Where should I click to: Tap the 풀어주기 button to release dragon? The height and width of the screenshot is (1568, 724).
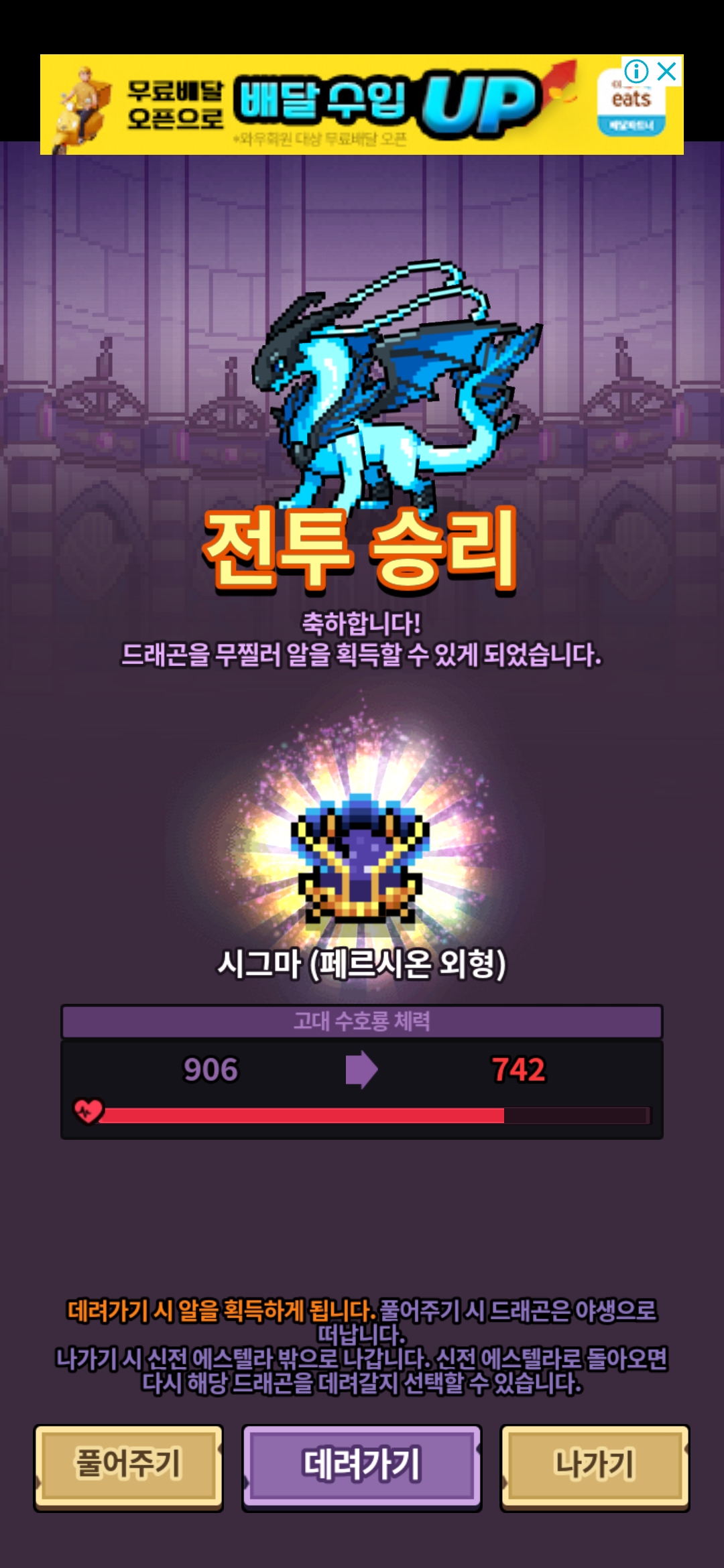pos(128,1467)
